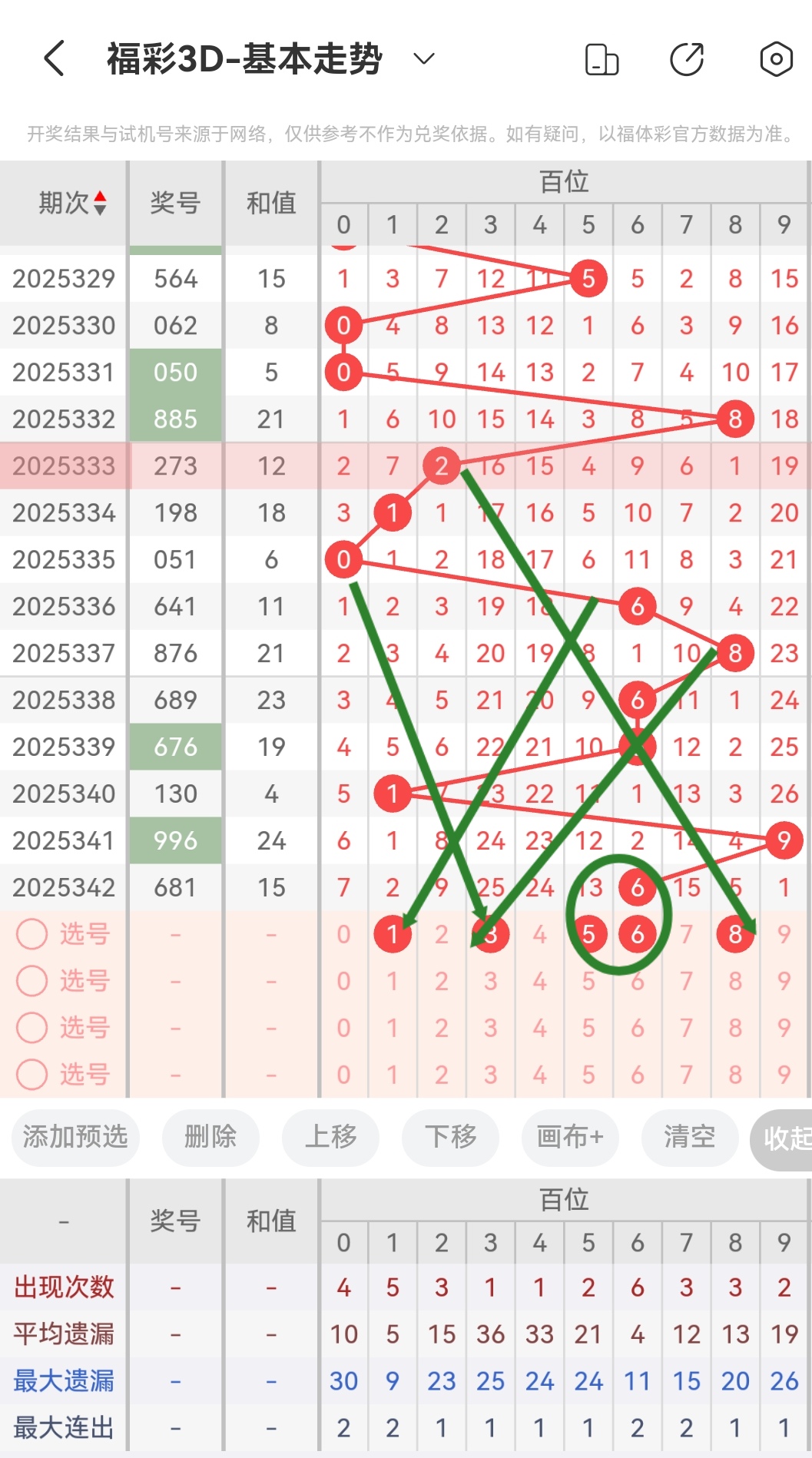Screen dimensions: 812x1458
Task: Share this trend chart
Action: click(687, 59)
